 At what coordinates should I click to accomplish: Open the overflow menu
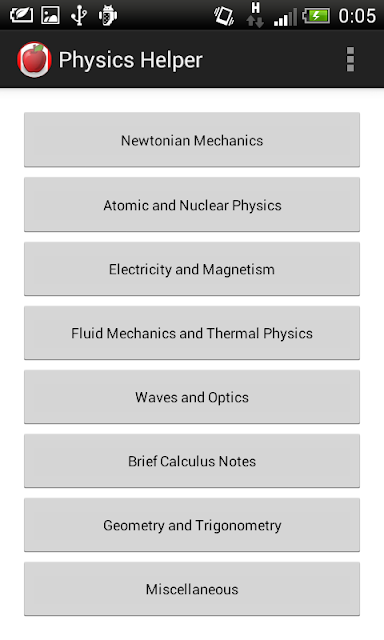tap(350, 60)
